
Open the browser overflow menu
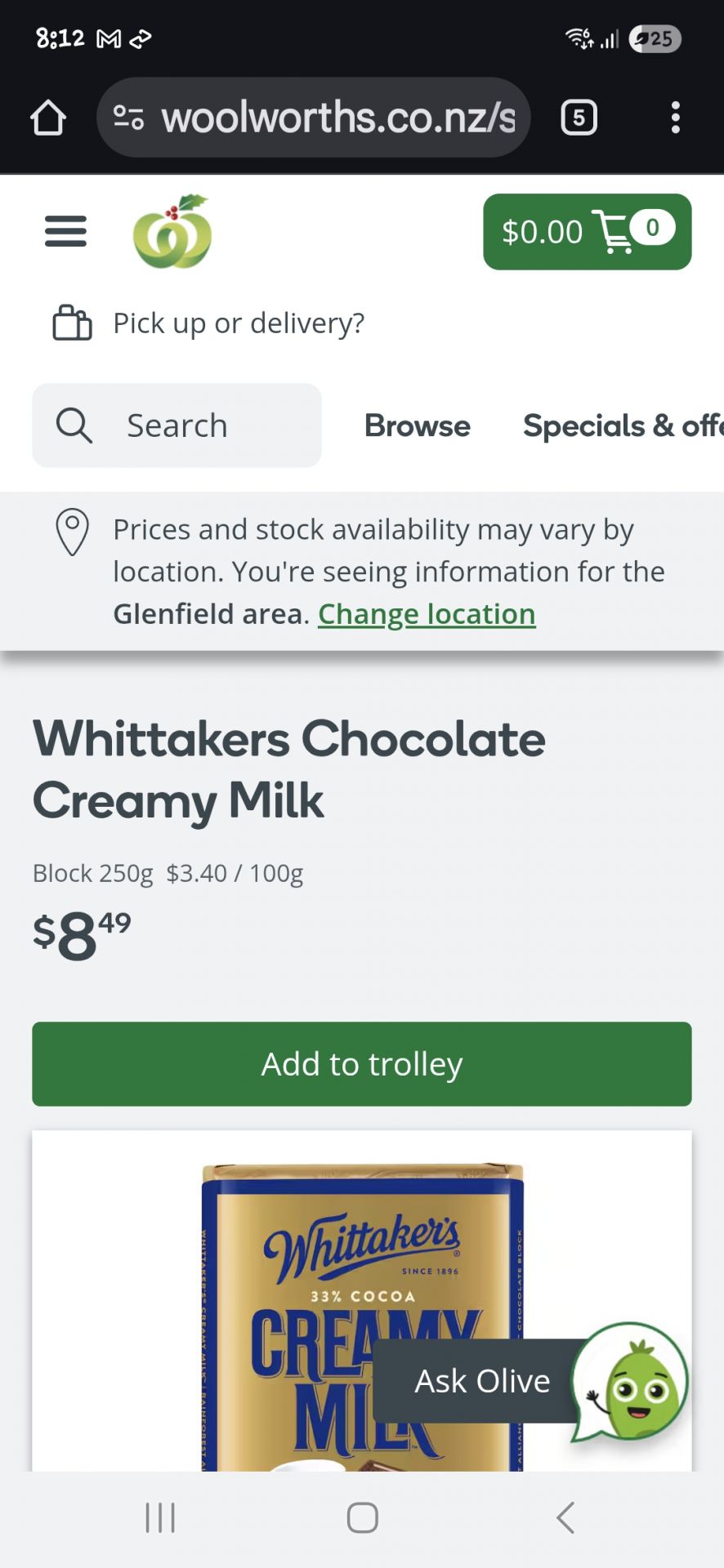click(x=675, y=118)
